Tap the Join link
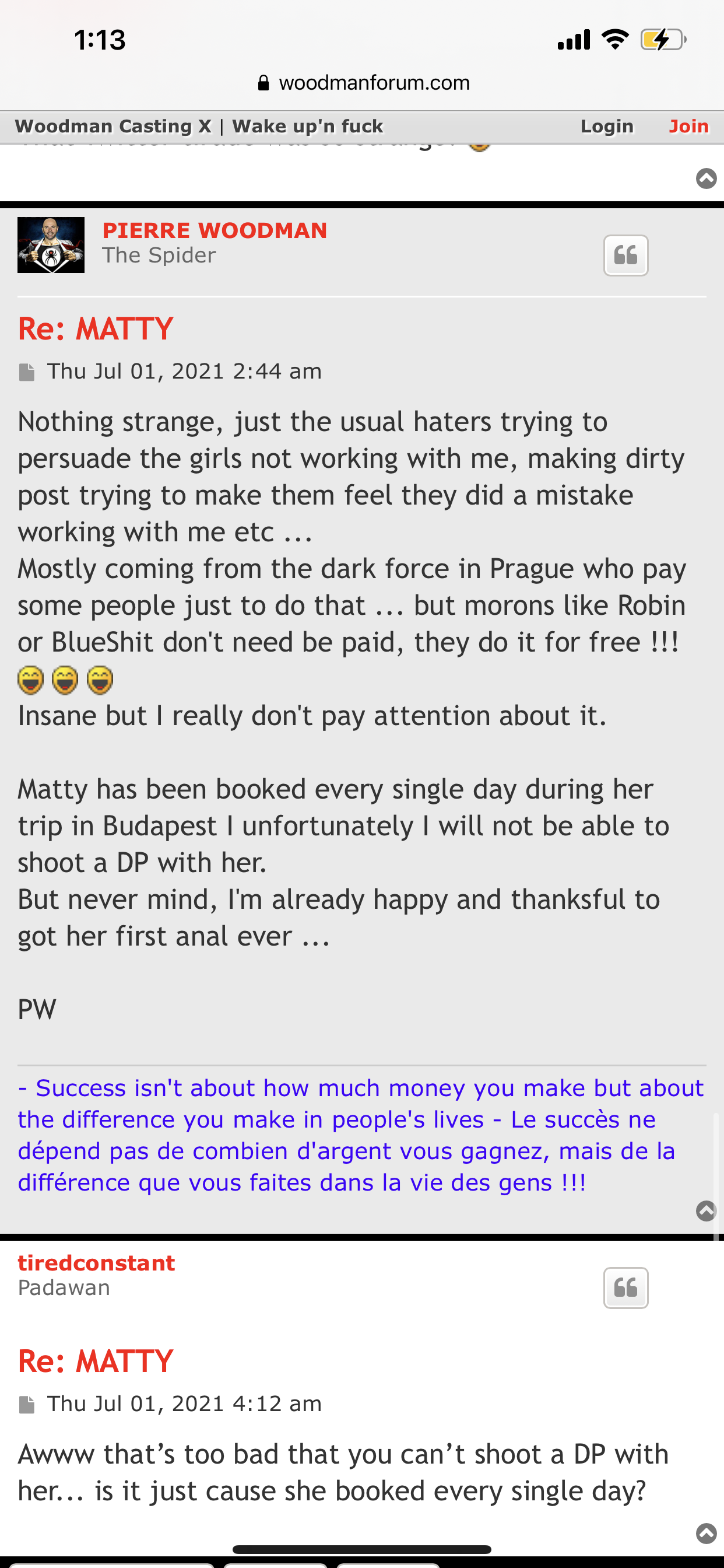Viewport: 724px width, 1568px height. point(688,126)
